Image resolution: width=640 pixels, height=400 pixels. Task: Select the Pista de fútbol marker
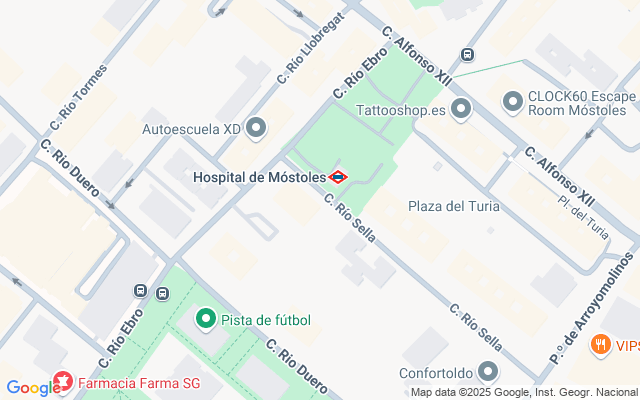coord(206,320)
